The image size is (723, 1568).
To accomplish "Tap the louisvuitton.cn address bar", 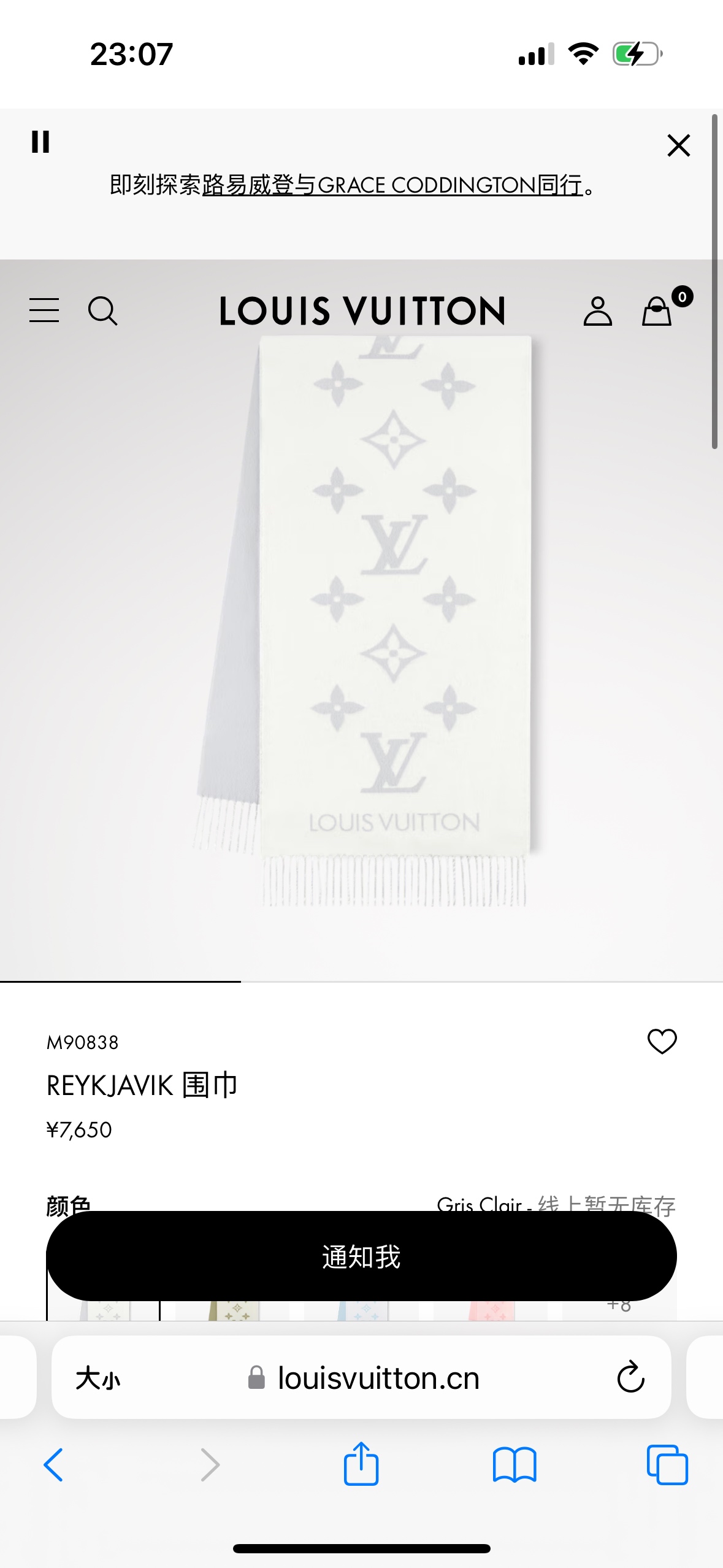I will click(378, 1378).
